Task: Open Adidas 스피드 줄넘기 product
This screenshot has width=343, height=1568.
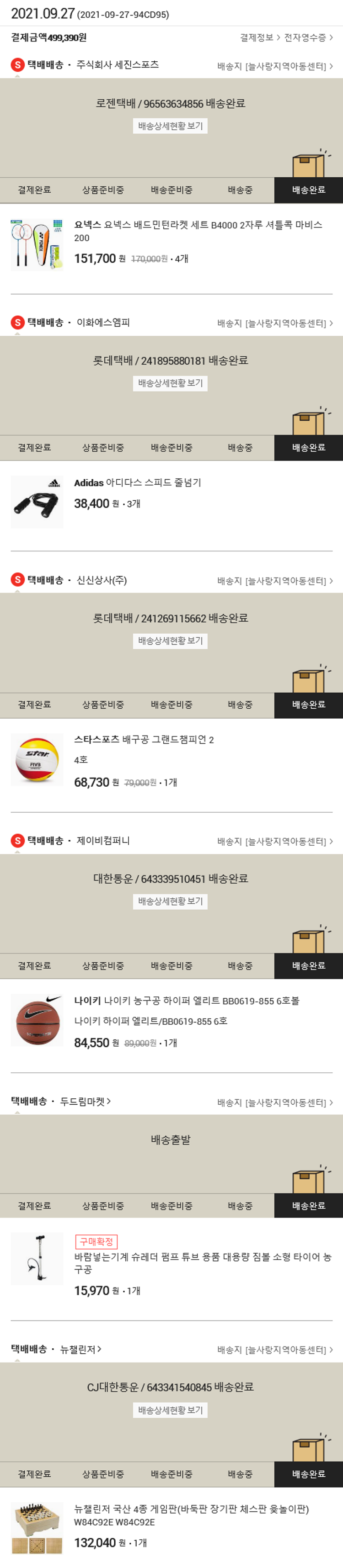Action: click(137, 483)
